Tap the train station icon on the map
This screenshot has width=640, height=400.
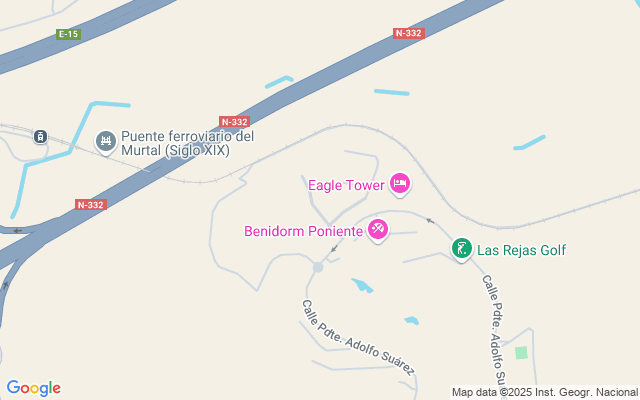tap(40, 136)
